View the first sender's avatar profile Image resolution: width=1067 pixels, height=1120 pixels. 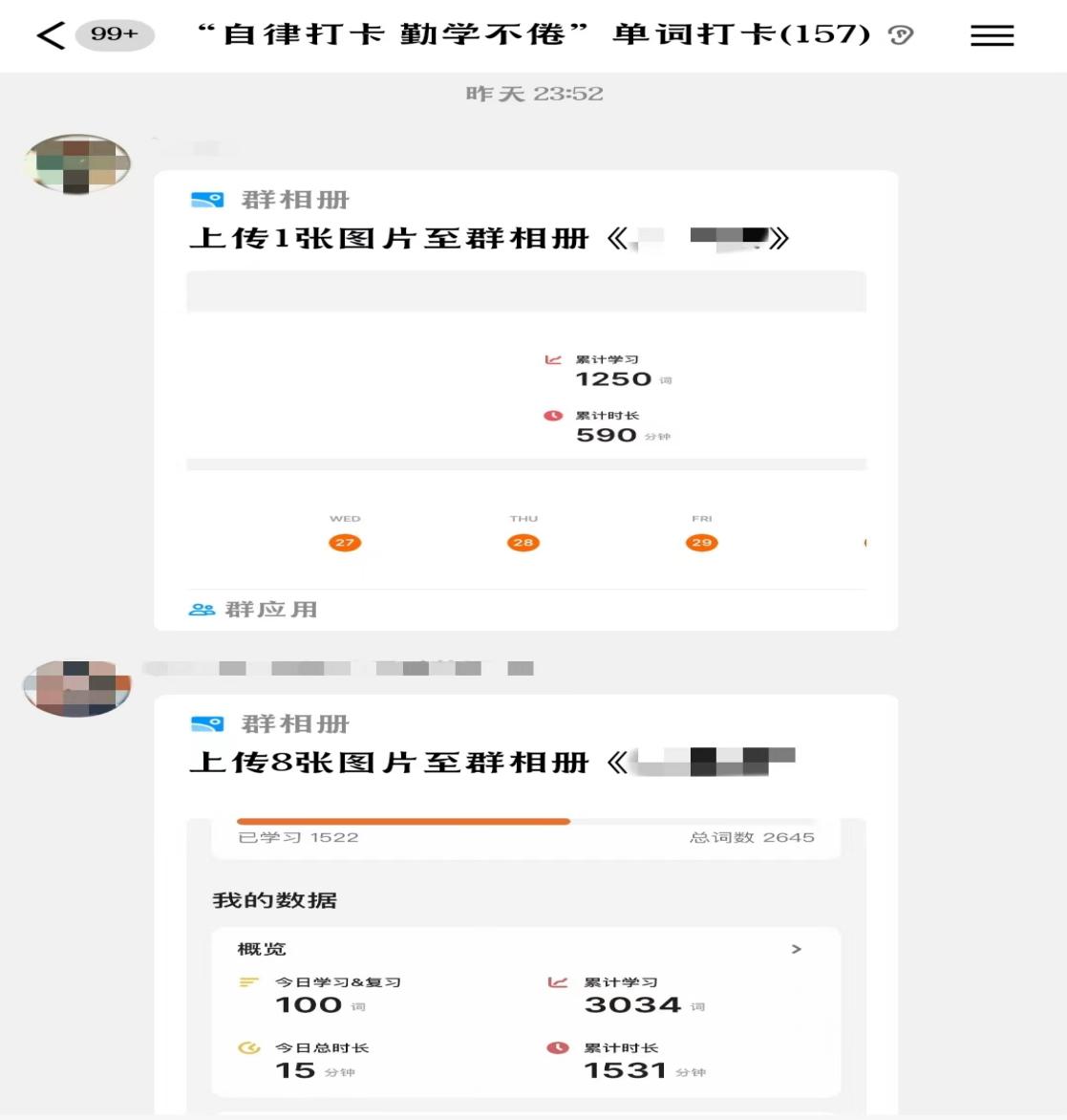tap(76, 164)
